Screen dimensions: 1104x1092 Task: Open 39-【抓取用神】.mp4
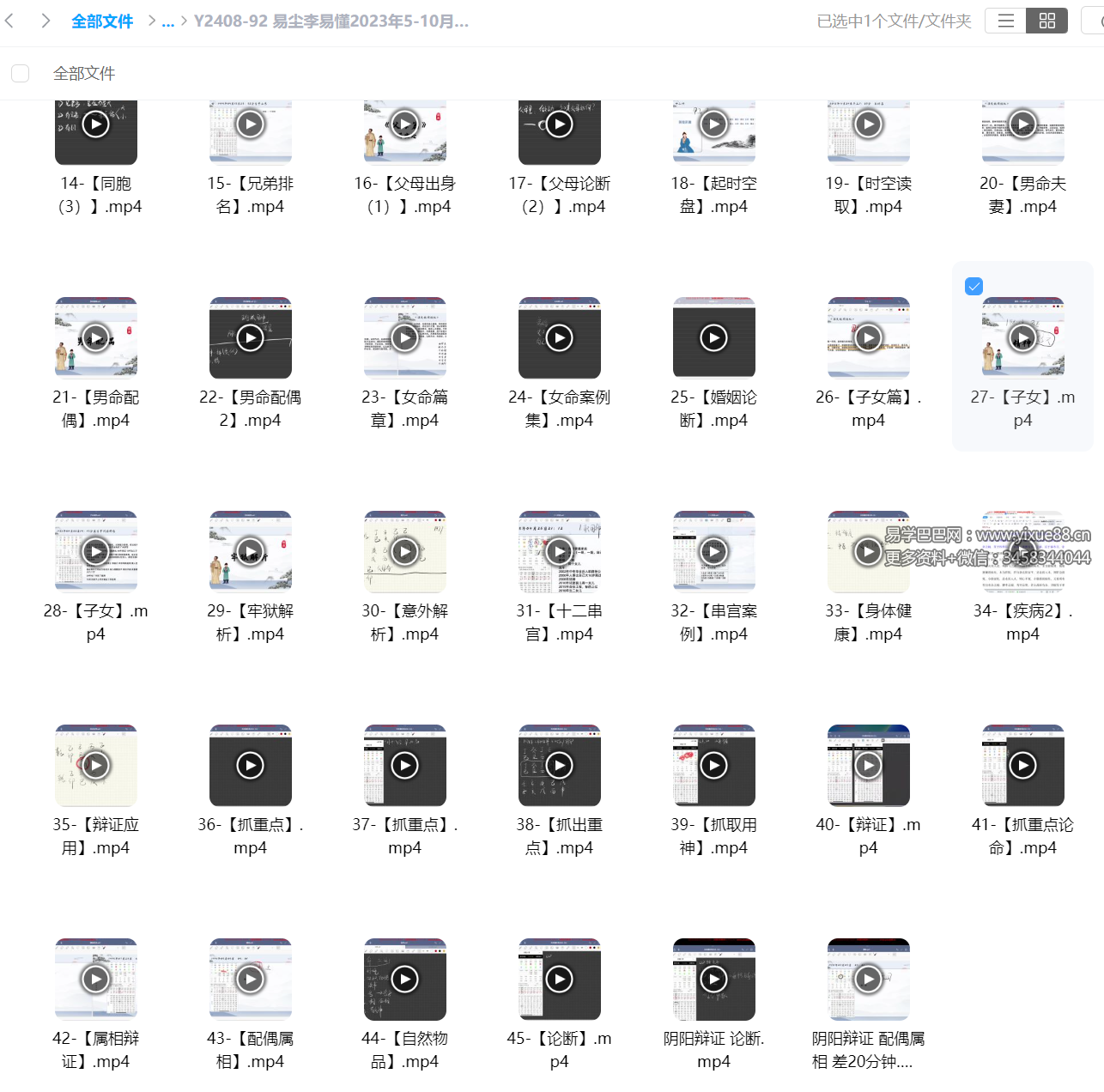(x=714, y=765)
